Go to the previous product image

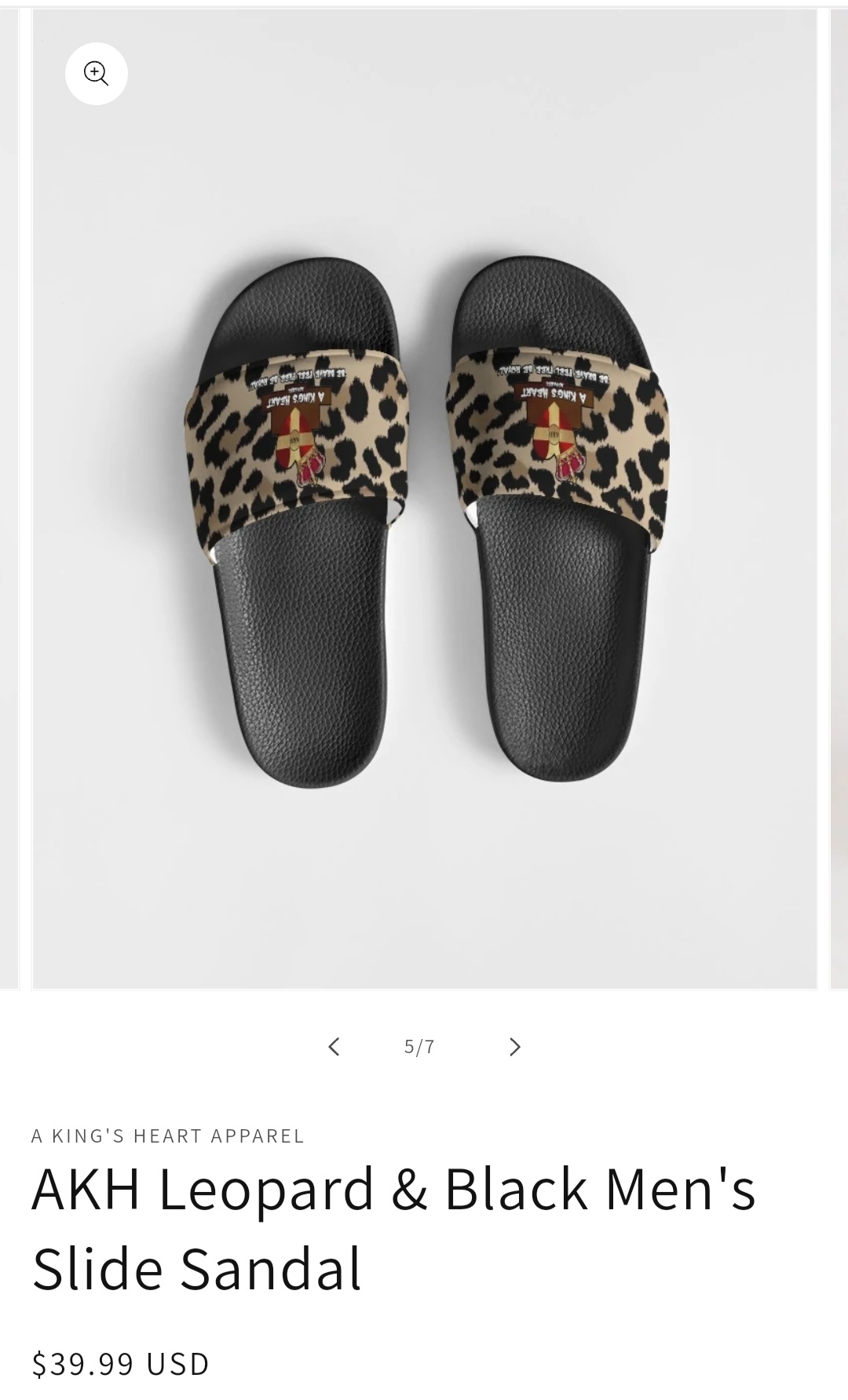pyautogui.click(x=334, y=1046)
